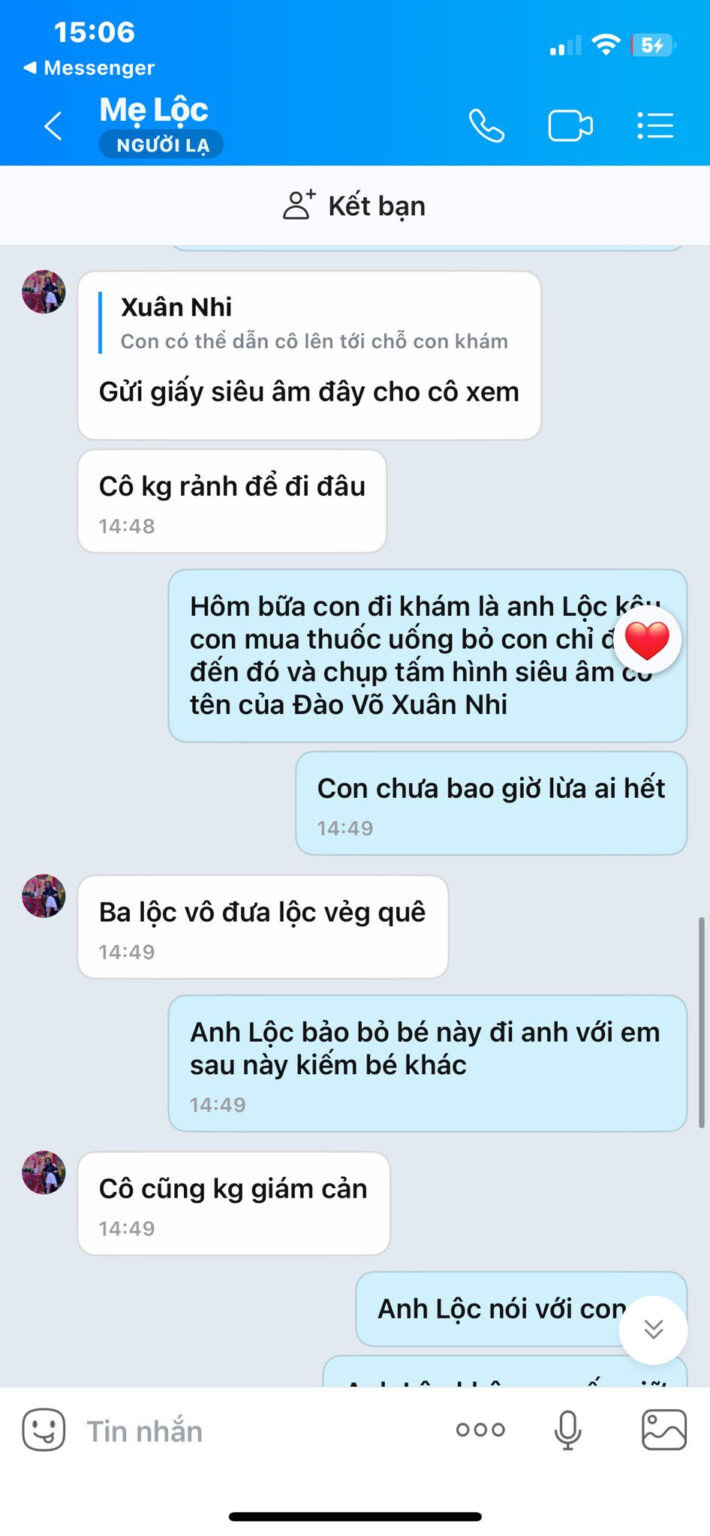Record a voice message with microphone
710x1536 pixels.
click(x=568, y=1430)
